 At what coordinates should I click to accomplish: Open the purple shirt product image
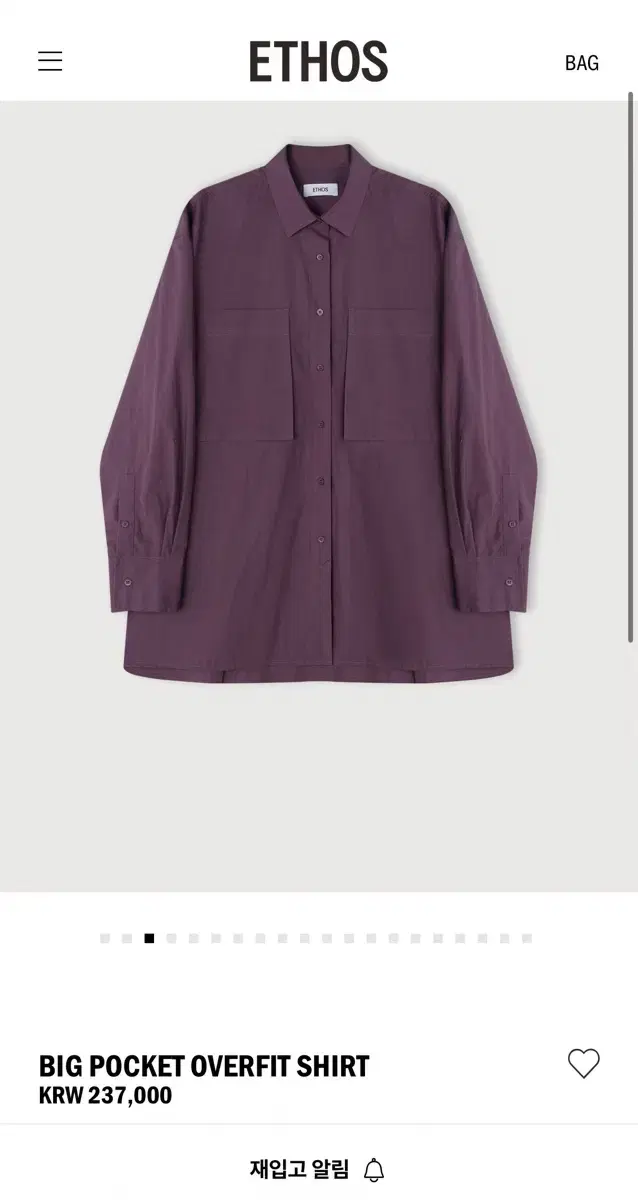318,496
